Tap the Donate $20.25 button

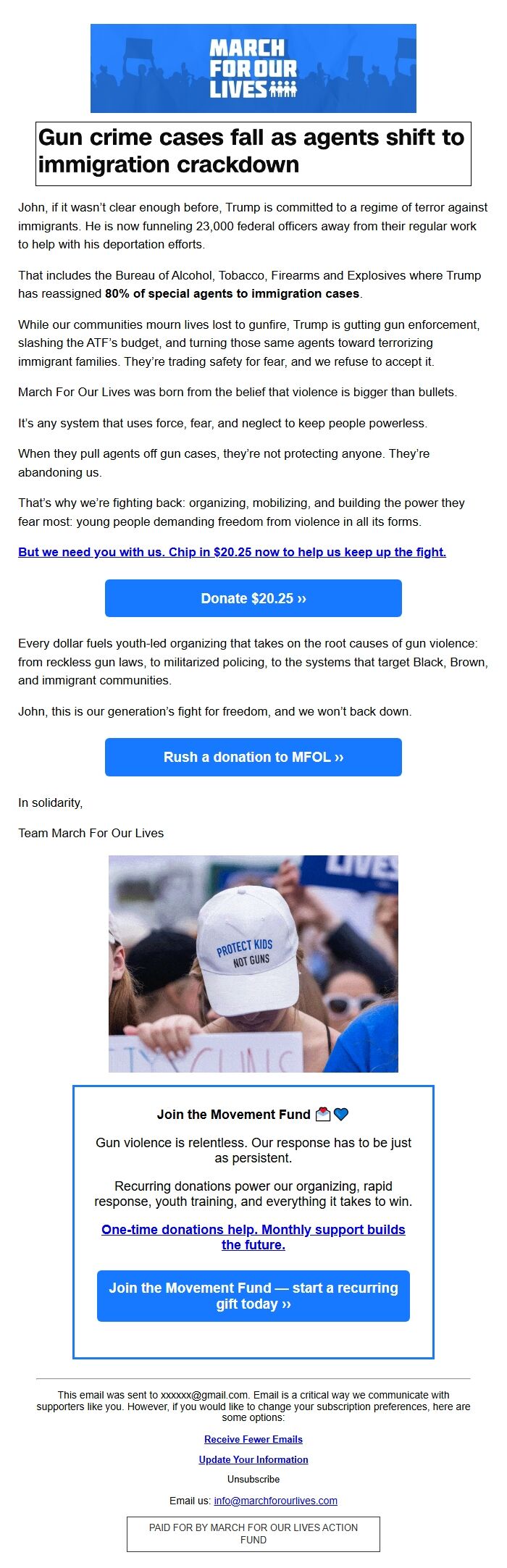pos(253,598)
